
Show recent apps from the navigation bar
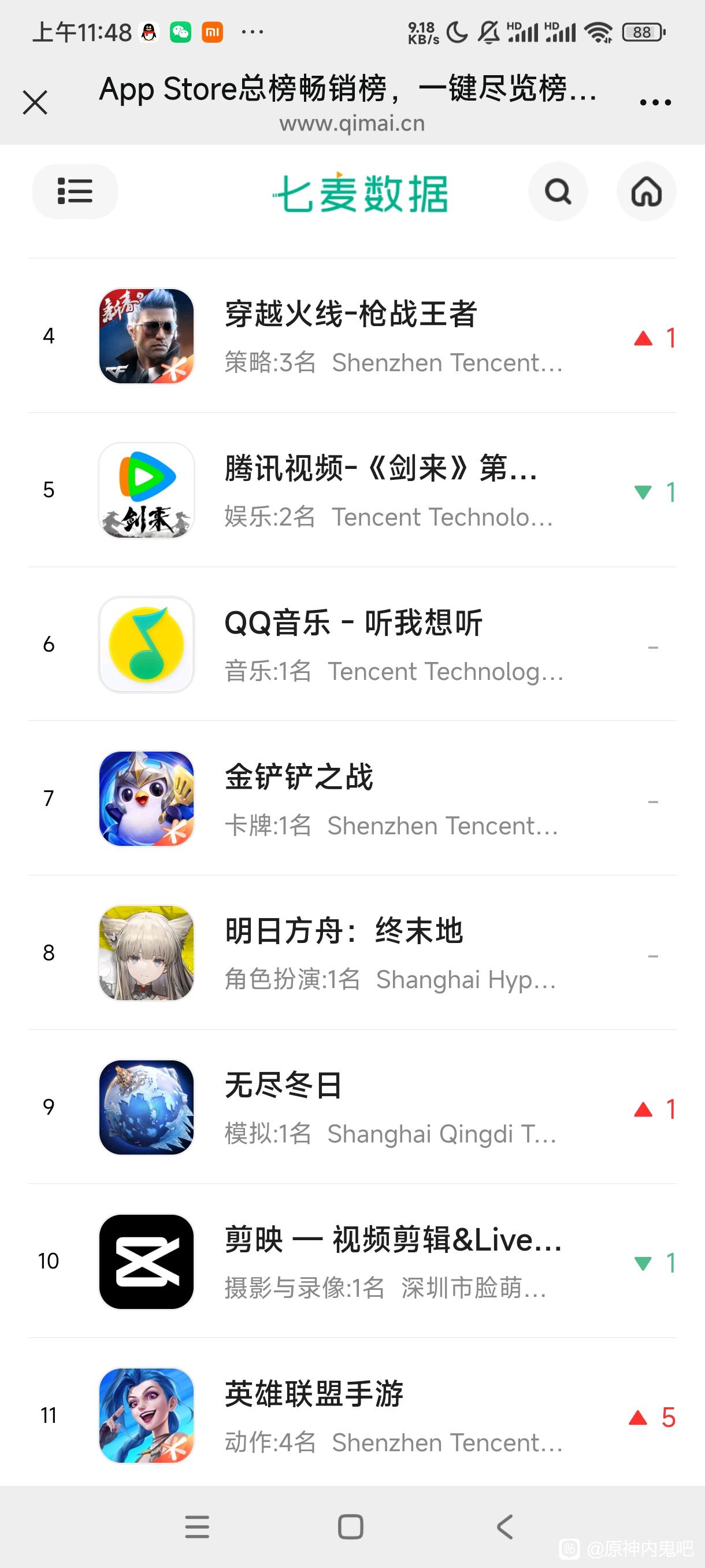tap(197, 1526)
